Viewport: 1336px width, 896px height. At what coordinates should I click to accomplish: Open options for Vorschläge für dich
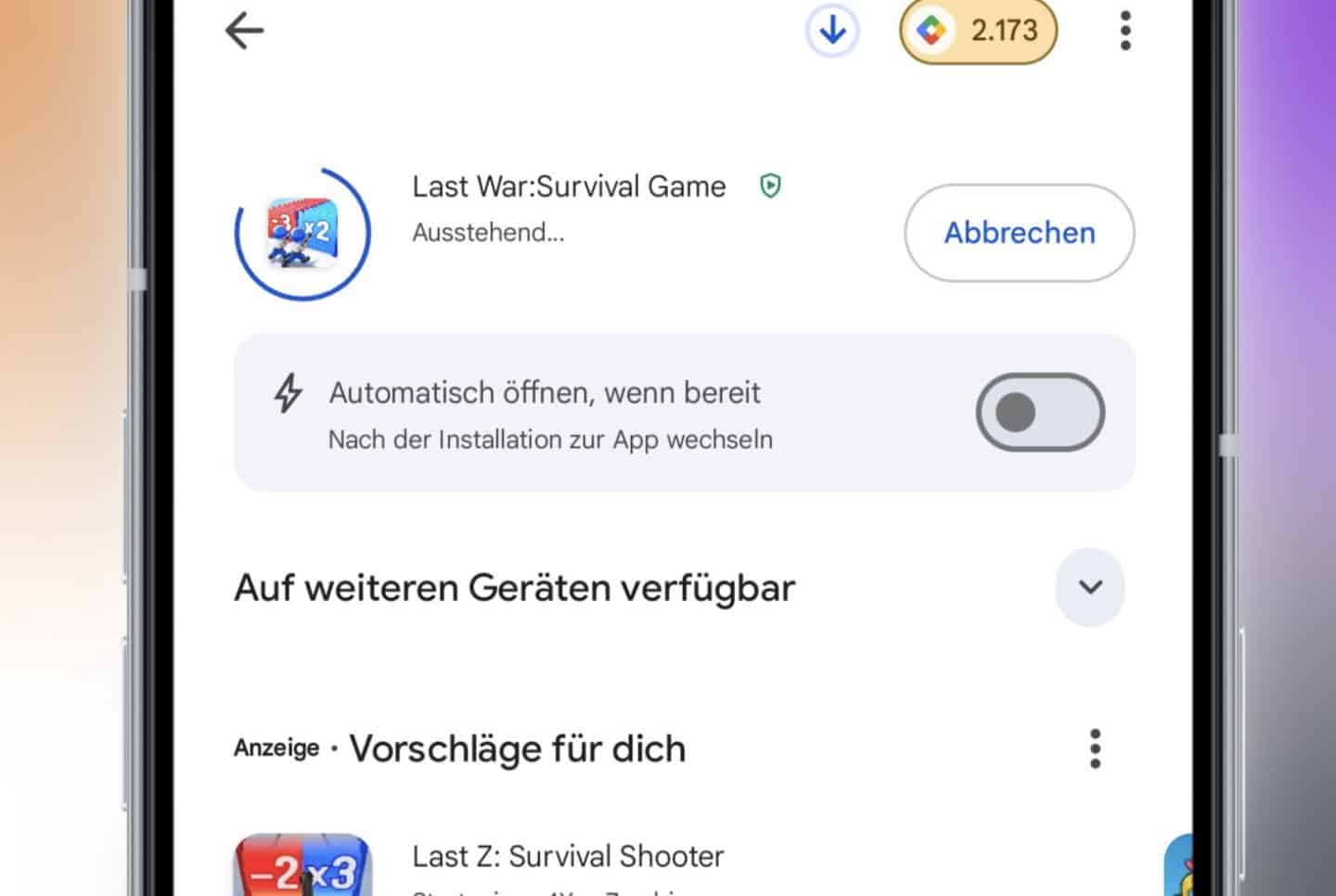tap(1095, 749)
